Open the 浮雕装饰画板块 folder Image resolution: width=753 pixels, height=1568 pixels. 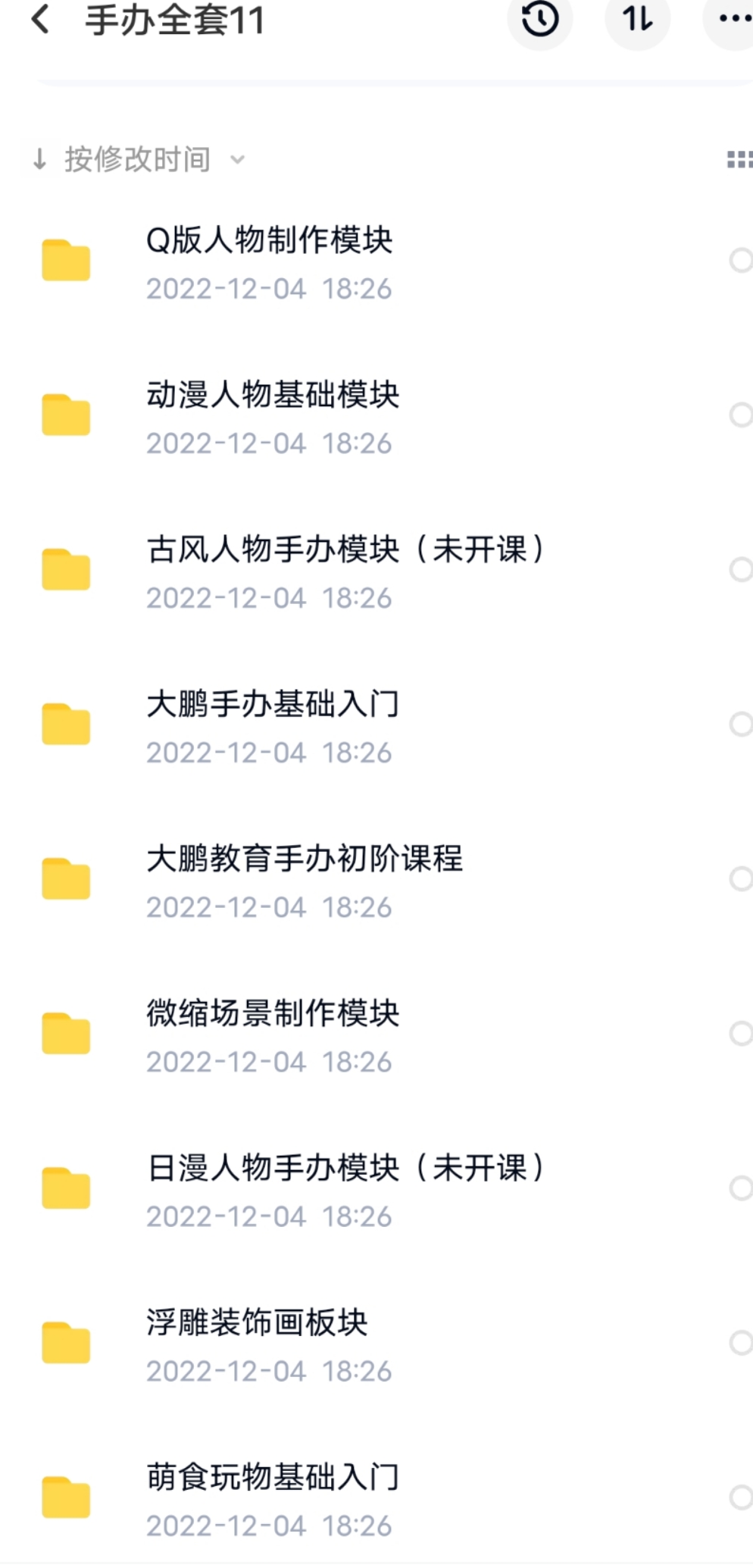pos(376,1344)
